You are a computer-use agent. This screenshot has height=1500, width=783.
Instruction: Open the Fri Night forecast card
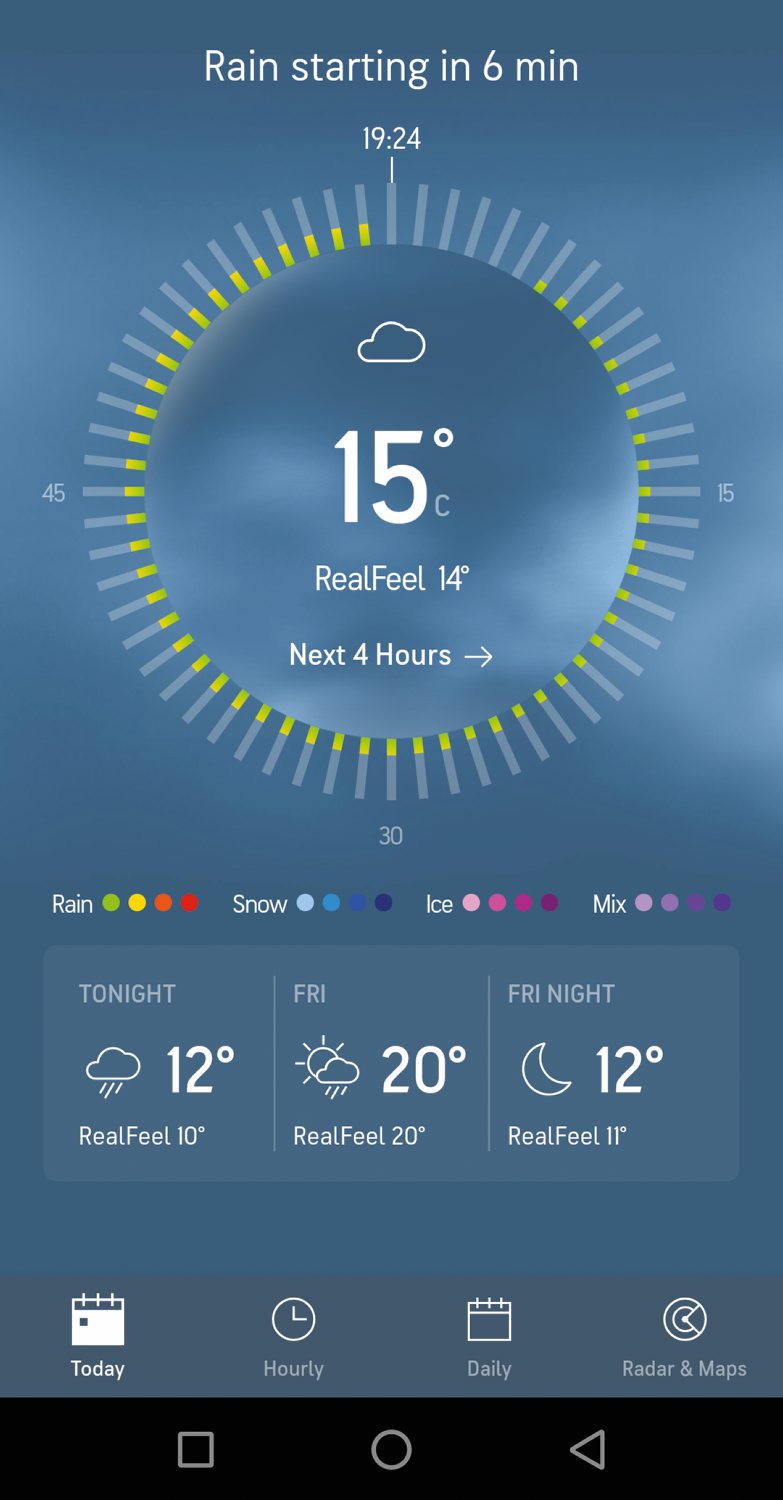tap(613, 1063)
